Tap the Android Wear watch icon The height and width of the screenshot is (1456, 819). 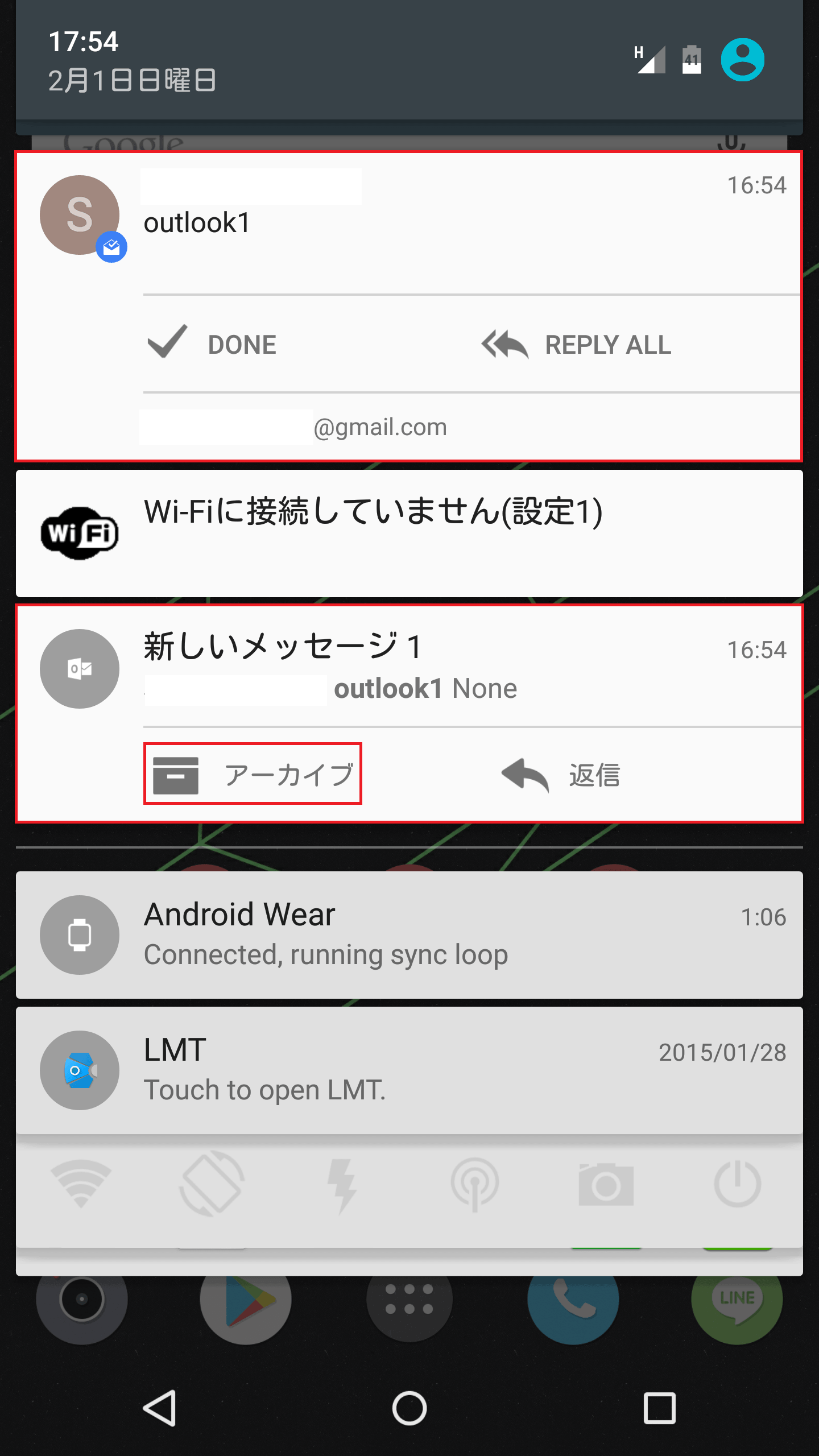point(79,934)
